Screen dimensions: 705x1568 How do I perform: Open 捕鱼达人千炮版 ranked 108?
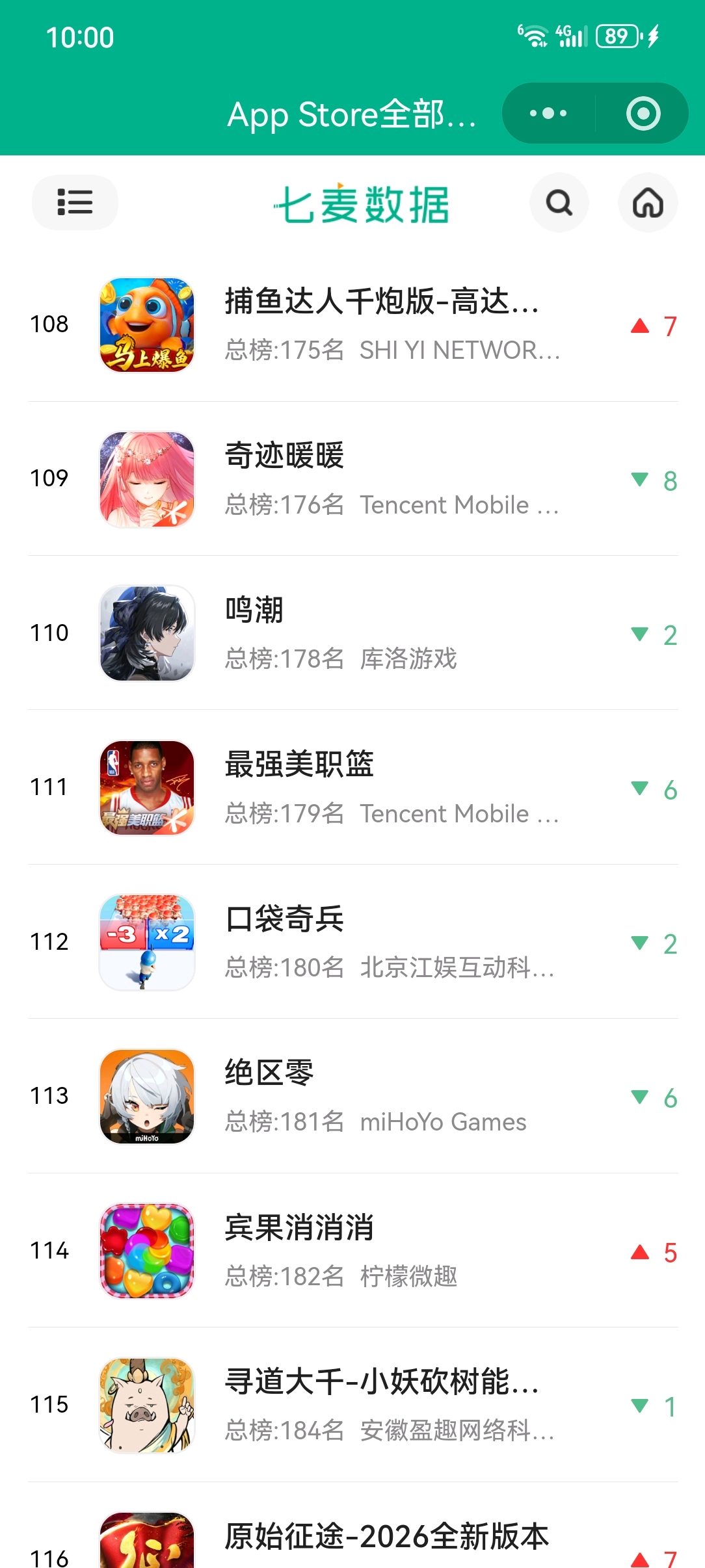point(381,324)
